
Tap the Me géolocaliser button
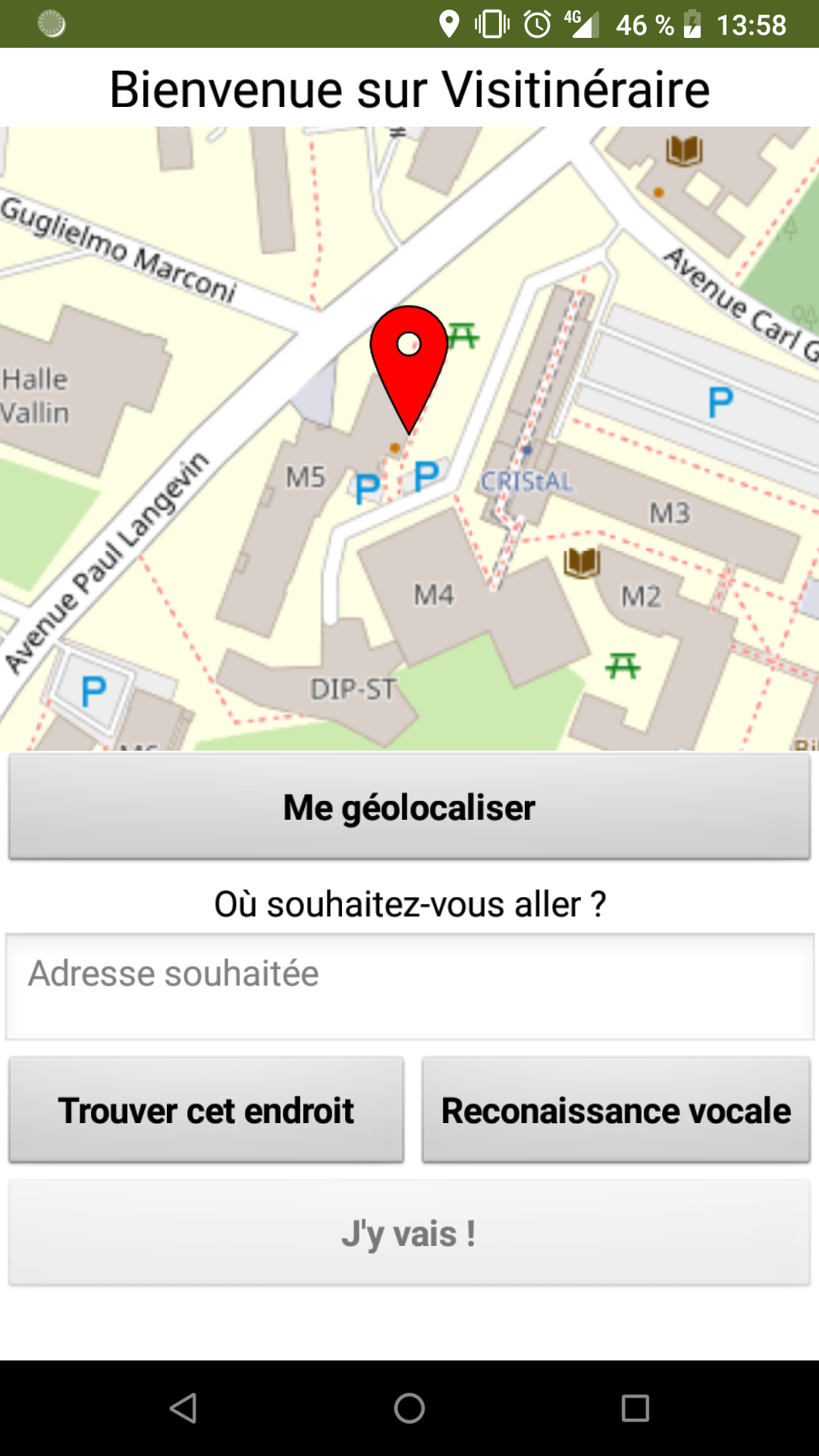coord(409,807)
